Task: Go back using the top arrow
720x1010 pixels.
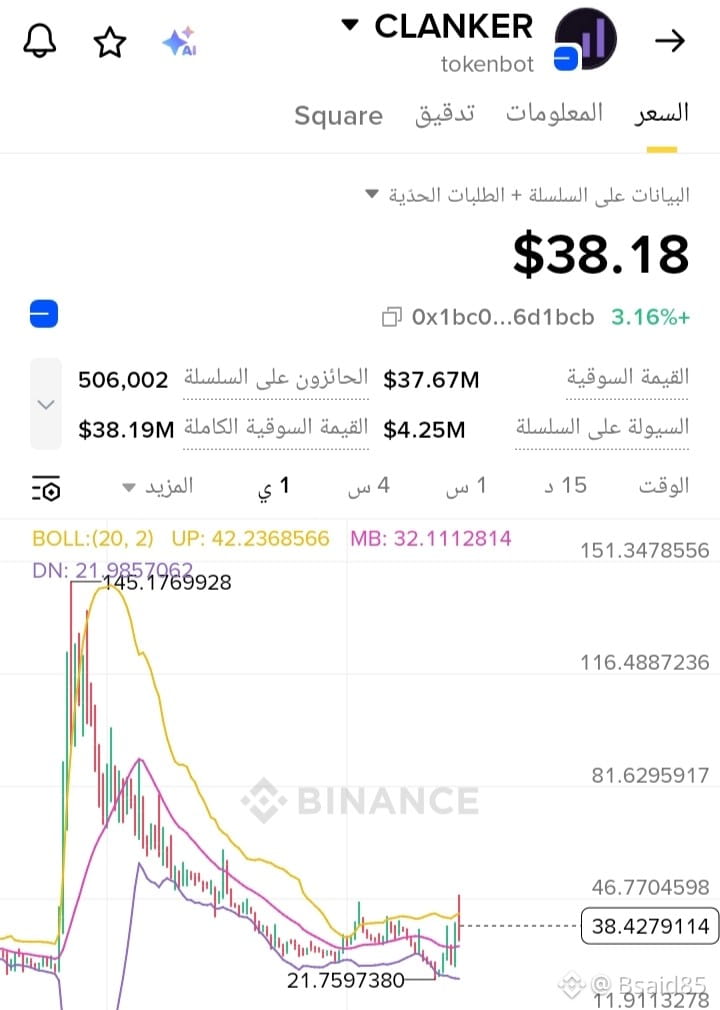Action: [x=669, y=40]
